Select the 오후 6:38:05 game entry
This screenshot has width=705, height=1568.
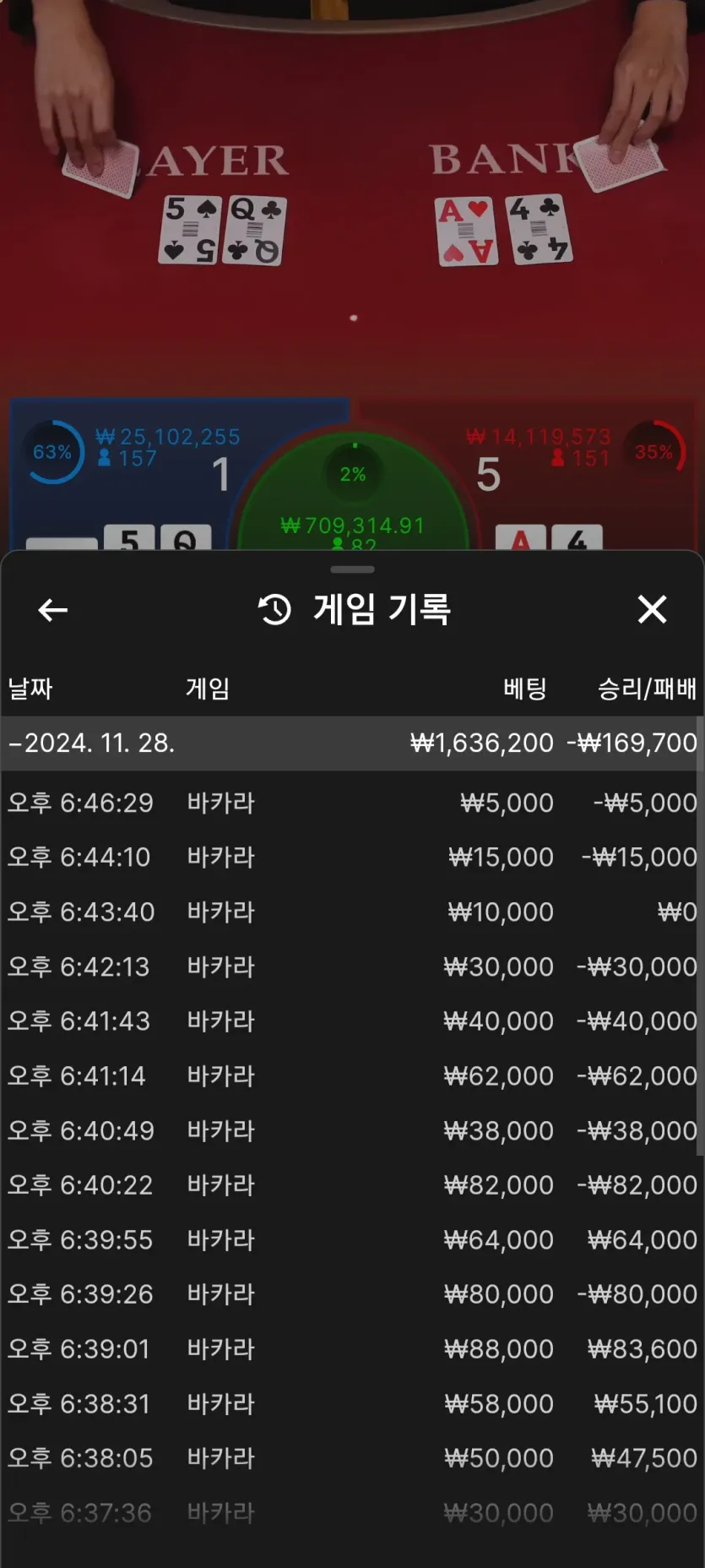[x=352, y=1458]
